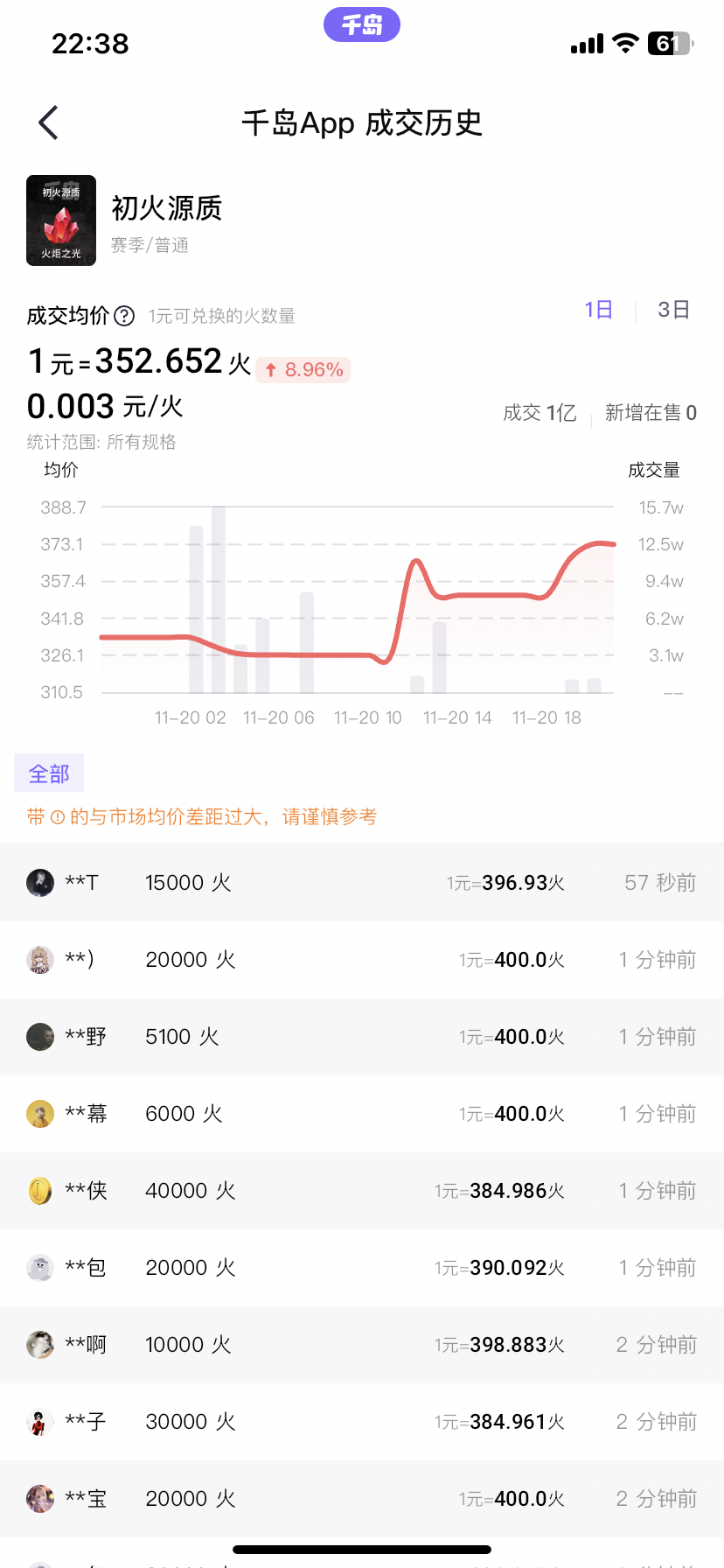Open the 初火源质 item thumbnail
Image resolution: width=724 pixels, height=1568 pixels.
click(61, 220)
